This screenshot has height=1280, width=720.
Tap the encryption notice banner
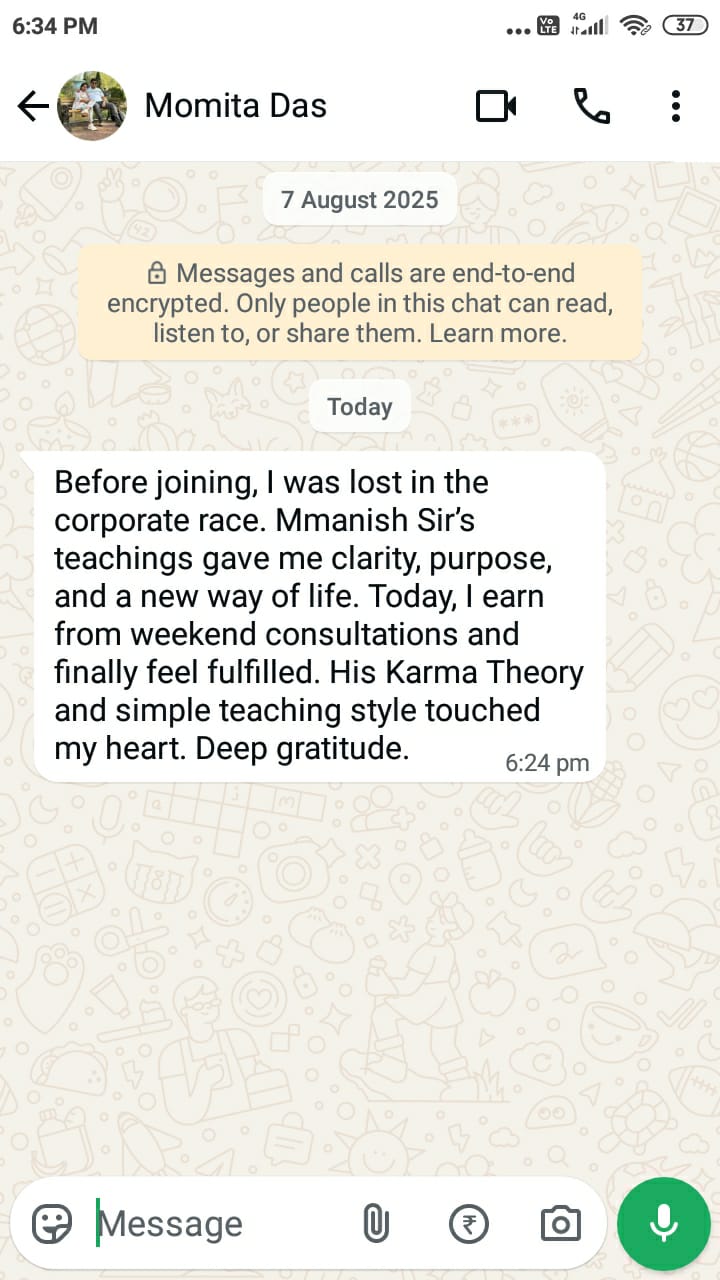pyautogui.click(x=360, y=300)
